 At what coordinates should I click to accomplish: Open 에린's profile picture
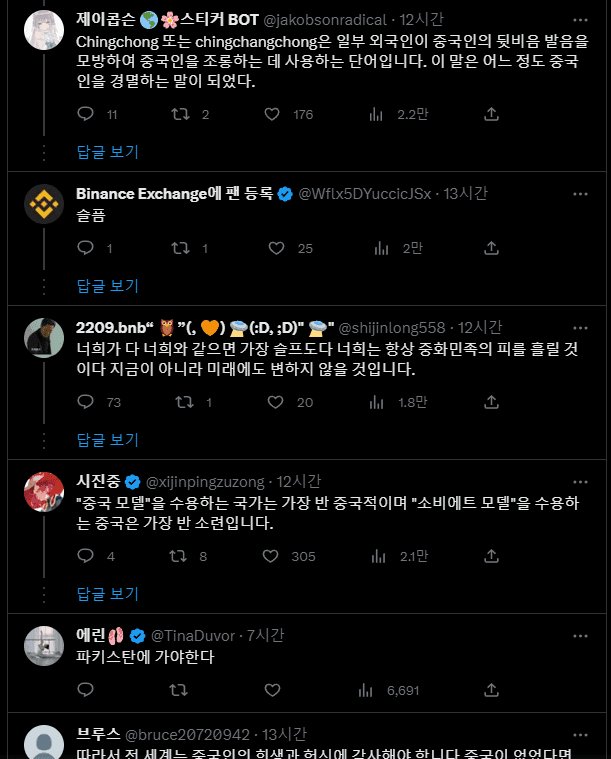click(x=44, y=646)
